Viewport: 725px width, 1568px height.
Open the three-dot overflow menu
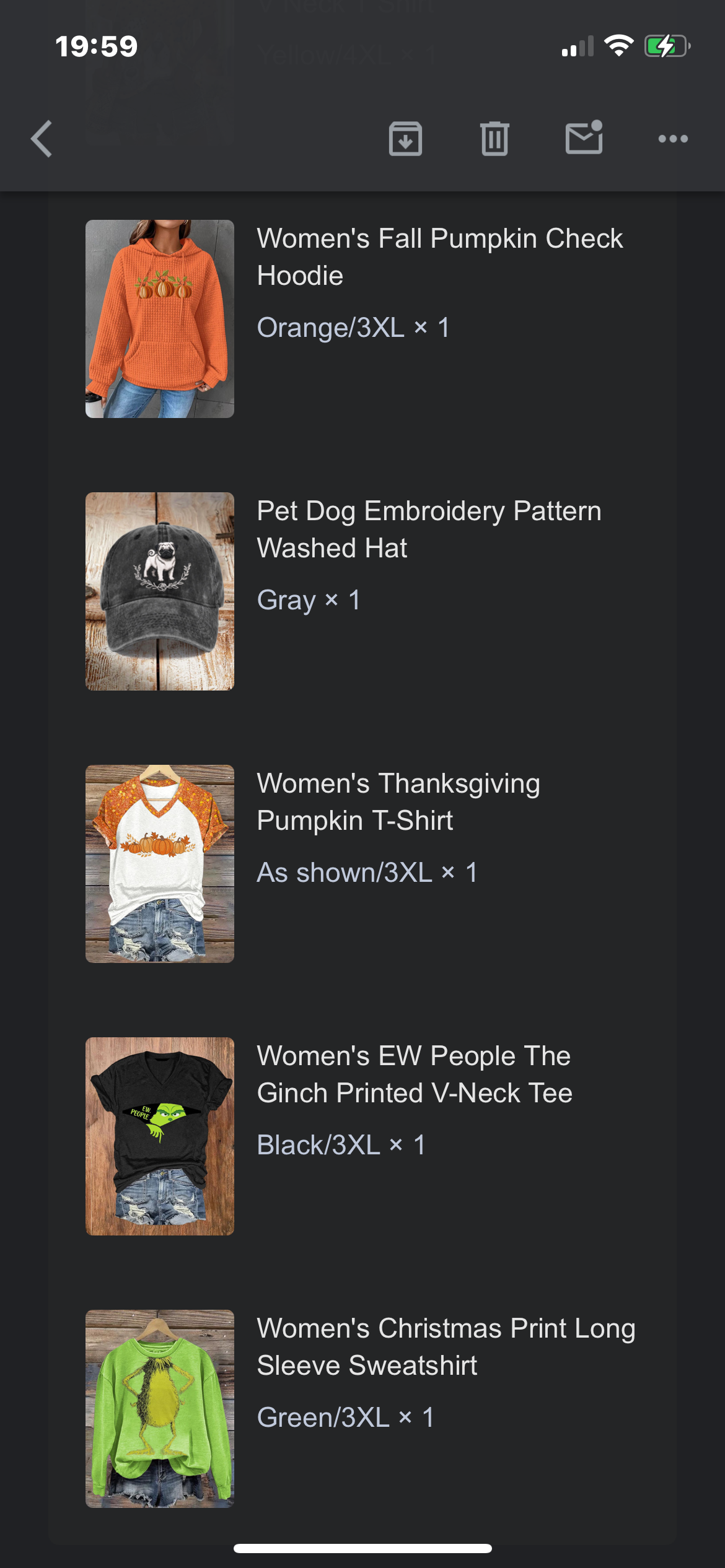[673, 139]
